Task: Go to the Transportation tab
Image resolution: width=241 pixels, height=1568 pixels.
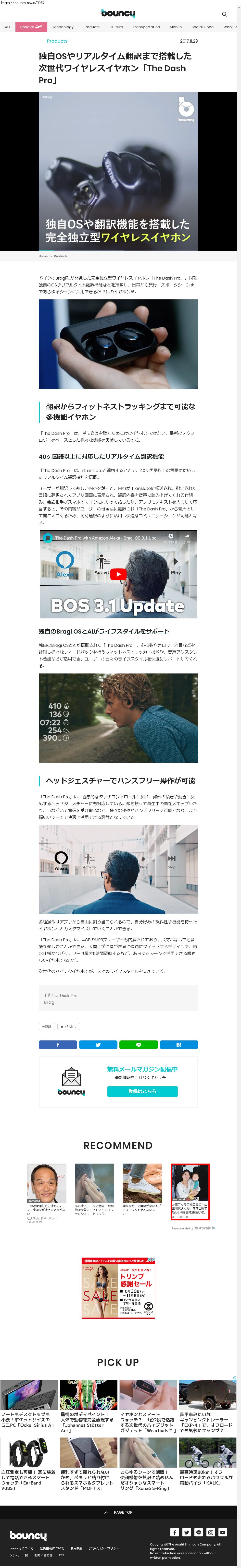Action: point(146,27)
